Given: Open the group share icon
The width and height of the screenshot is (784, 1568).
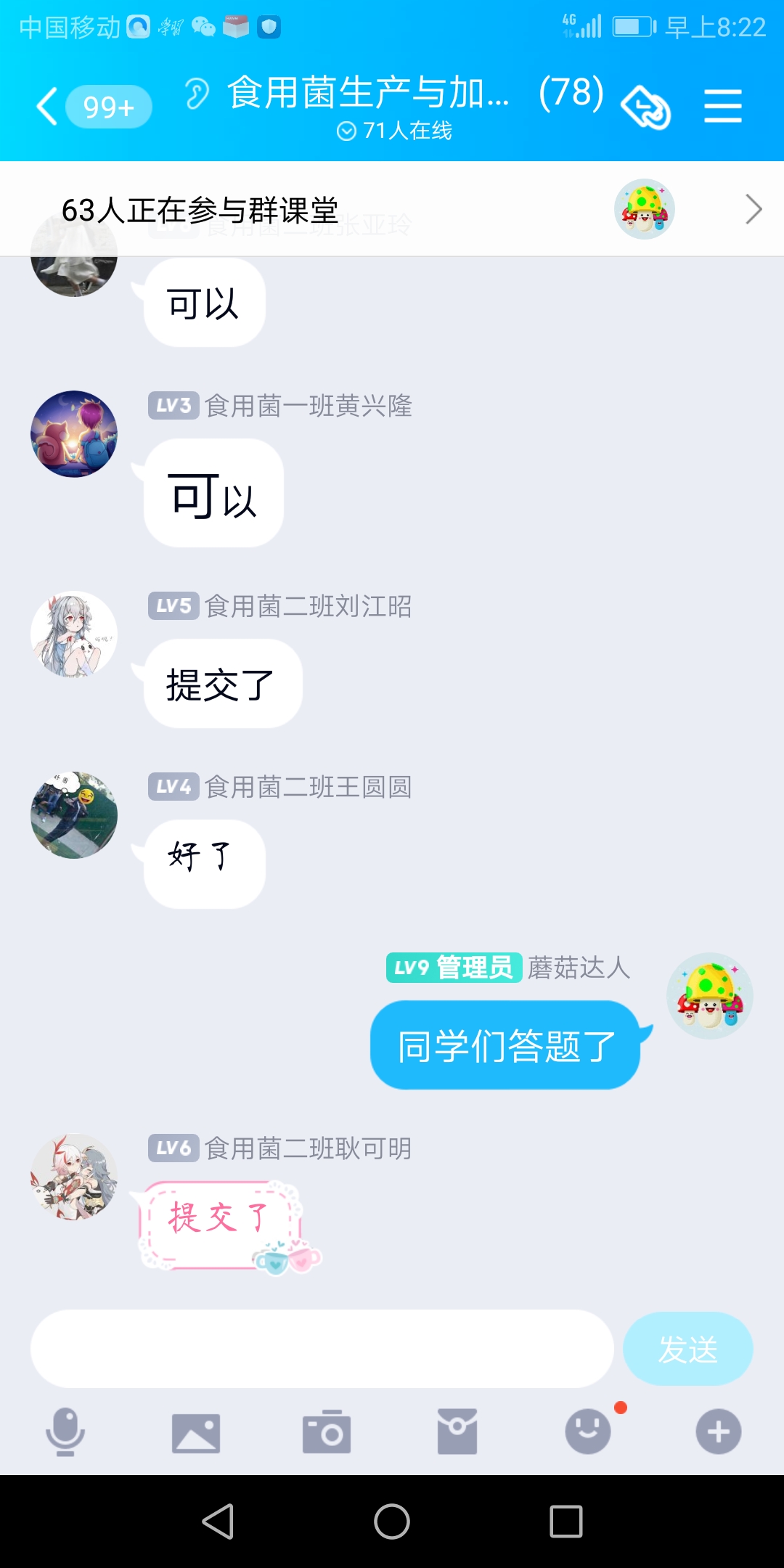Looking at the screenshot, I should (x=645, y=108).
